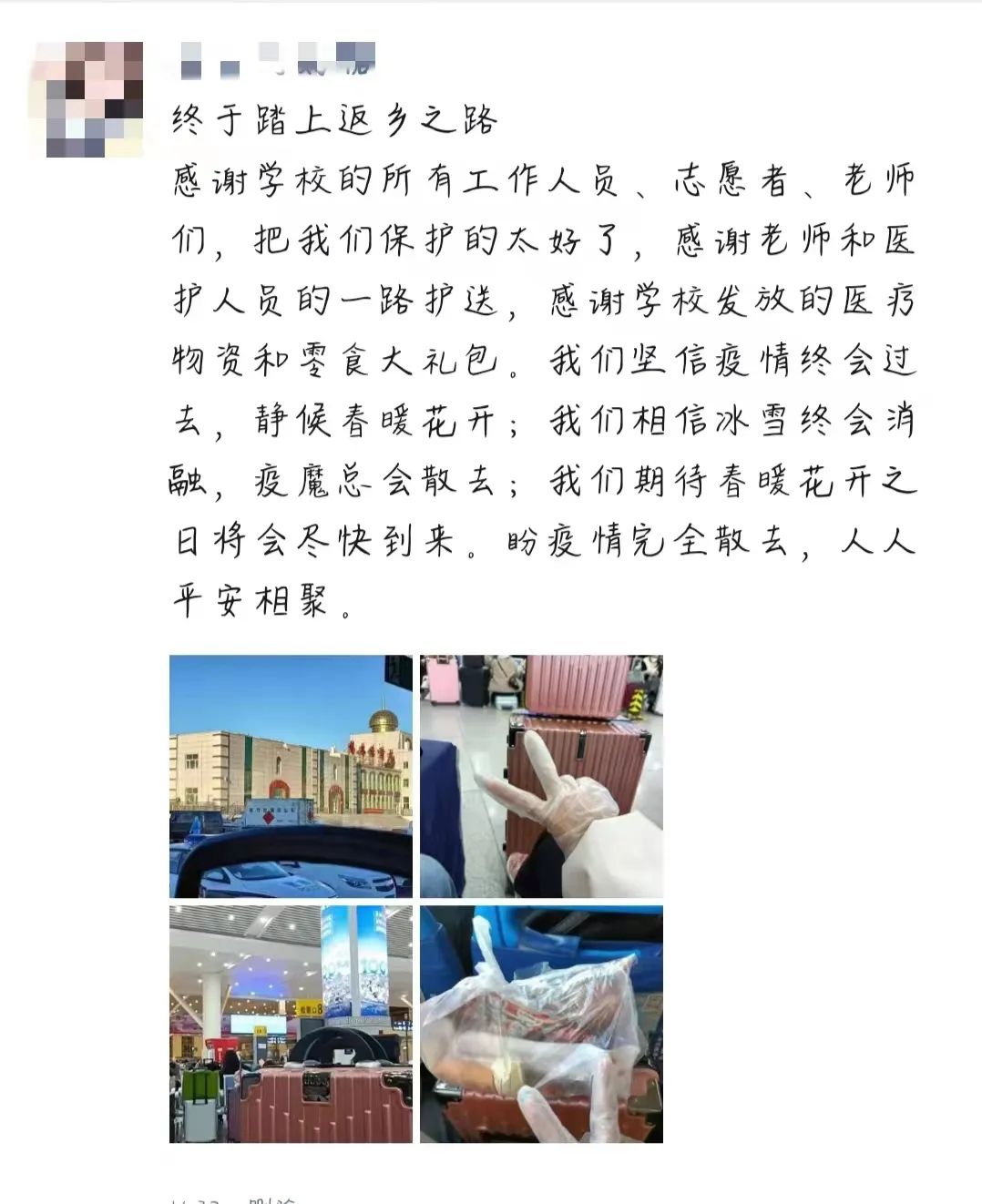Open the photo of the gloved peace sign
The height and width of the screenshot is (1204, 982).
(541, 776)
